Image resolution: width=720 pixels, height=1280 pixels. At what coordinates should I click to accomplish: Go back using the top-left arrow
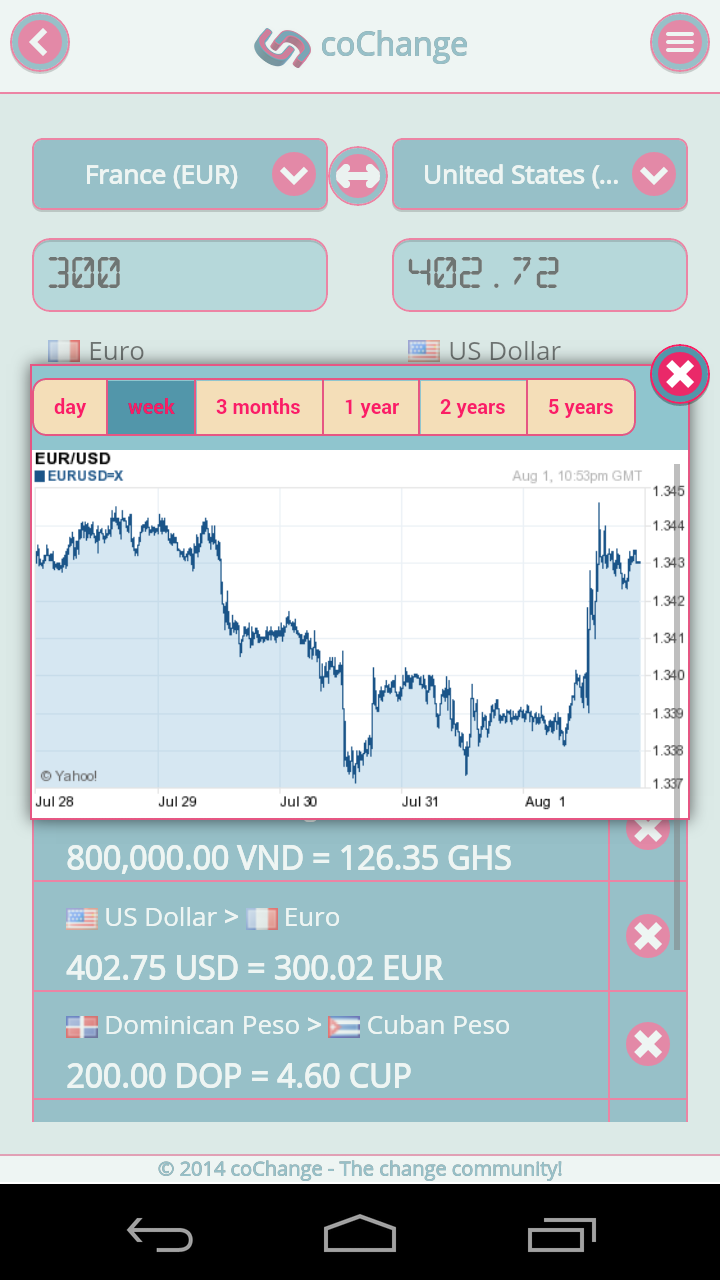coord(39,43)
